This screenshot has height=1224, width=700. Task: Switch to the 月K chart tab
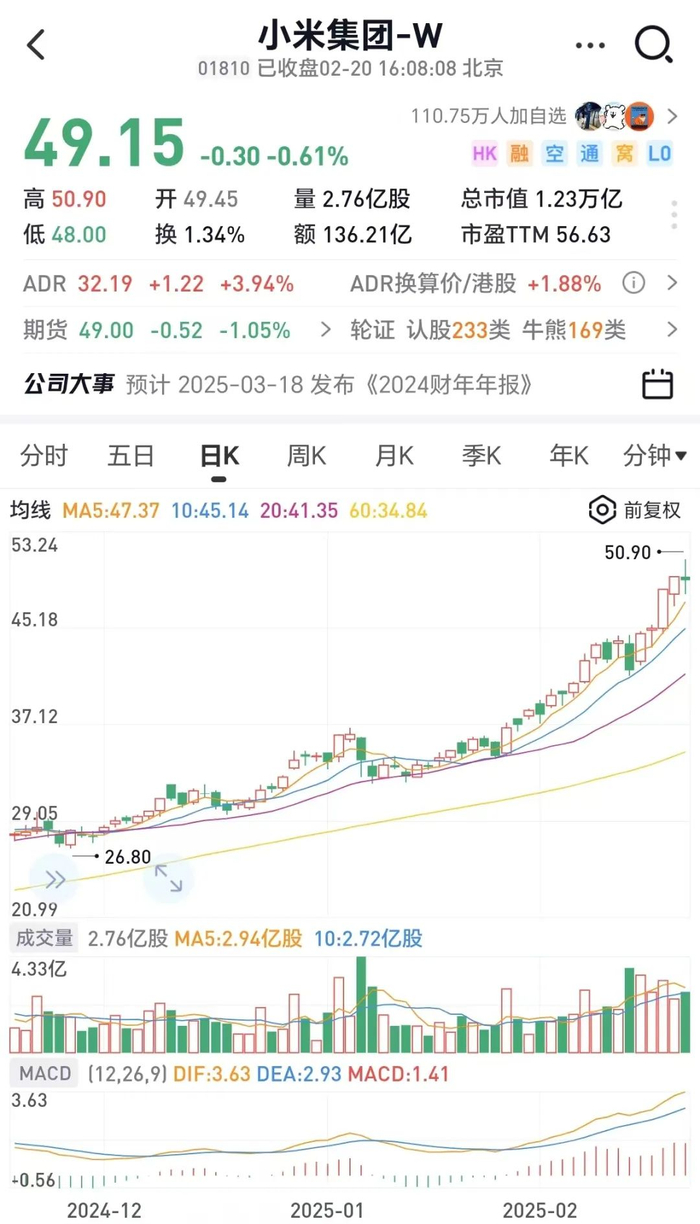pos(394,456)
